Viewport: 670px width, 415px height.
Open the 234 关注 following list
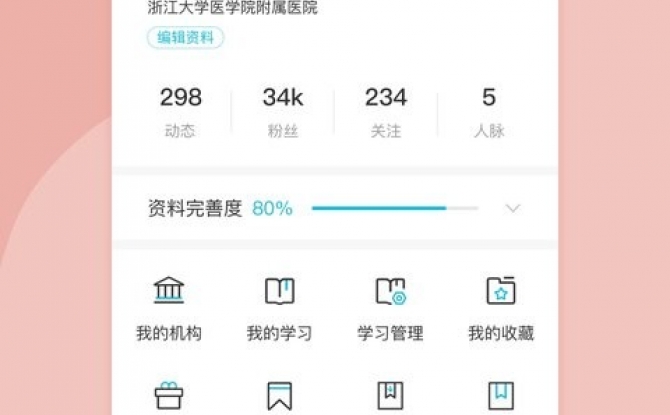pos(386,111)
